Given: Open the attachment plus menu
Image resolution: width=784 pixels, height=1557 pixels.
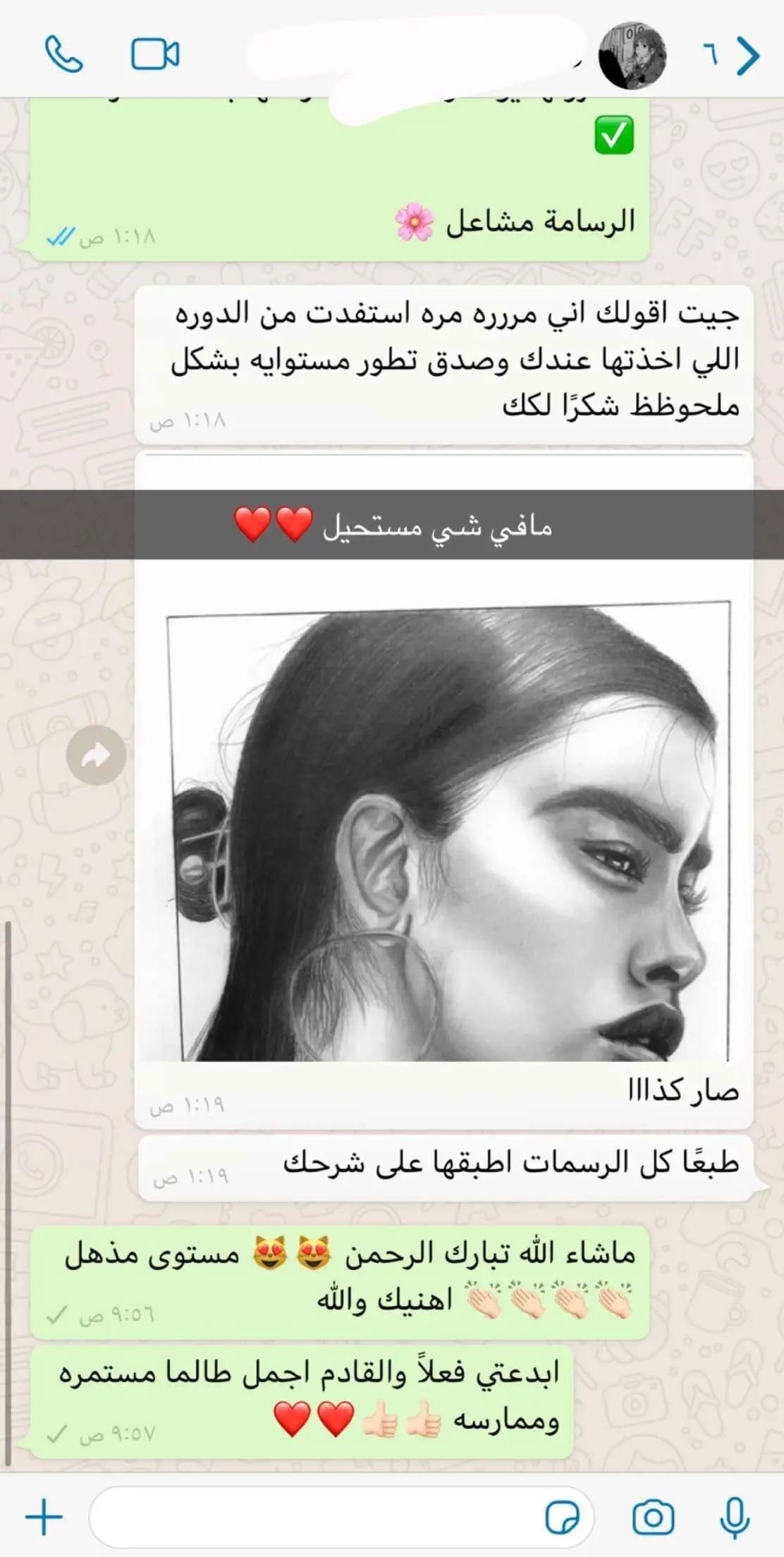Looking at the screenshot, I should [x=44, y=1516].
